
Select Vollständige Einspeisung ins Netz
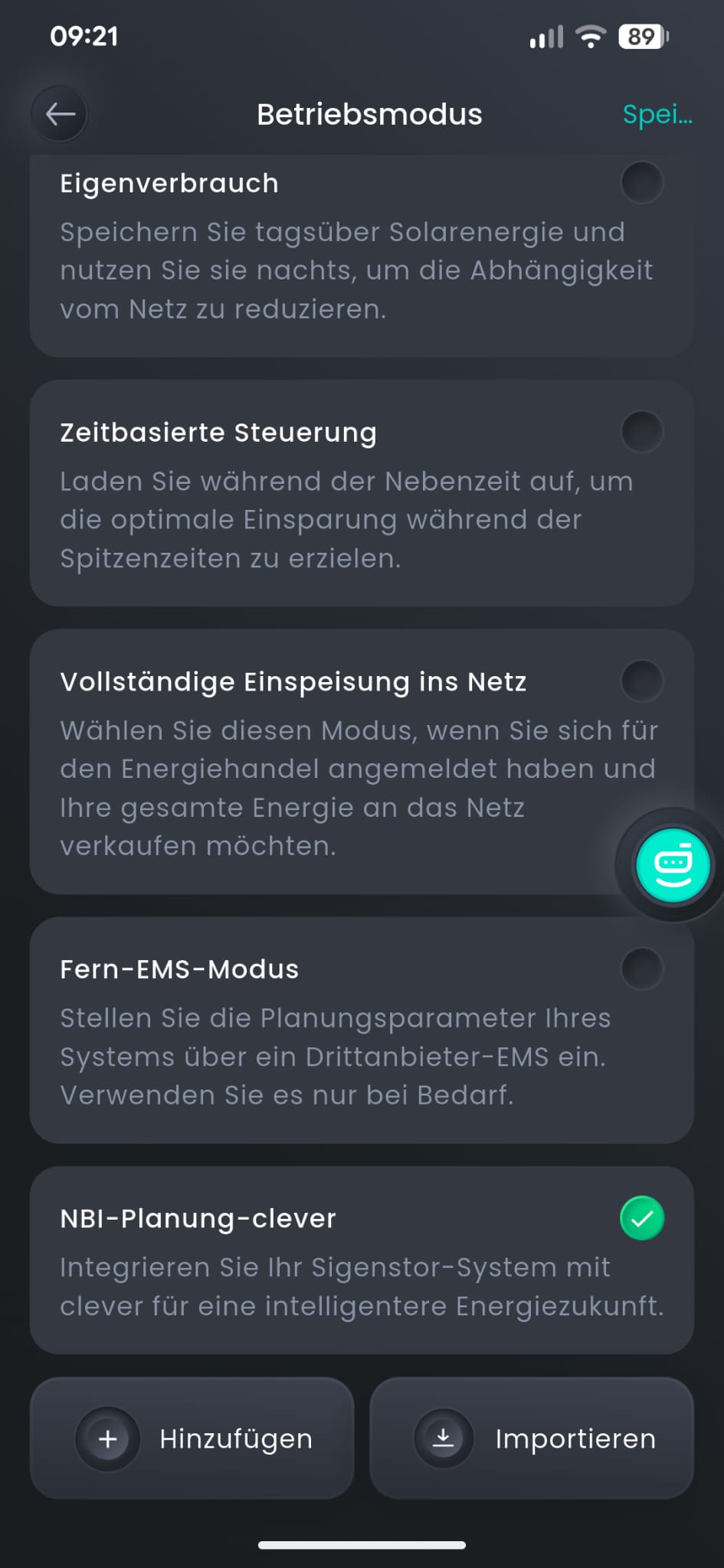coord(641,681)
